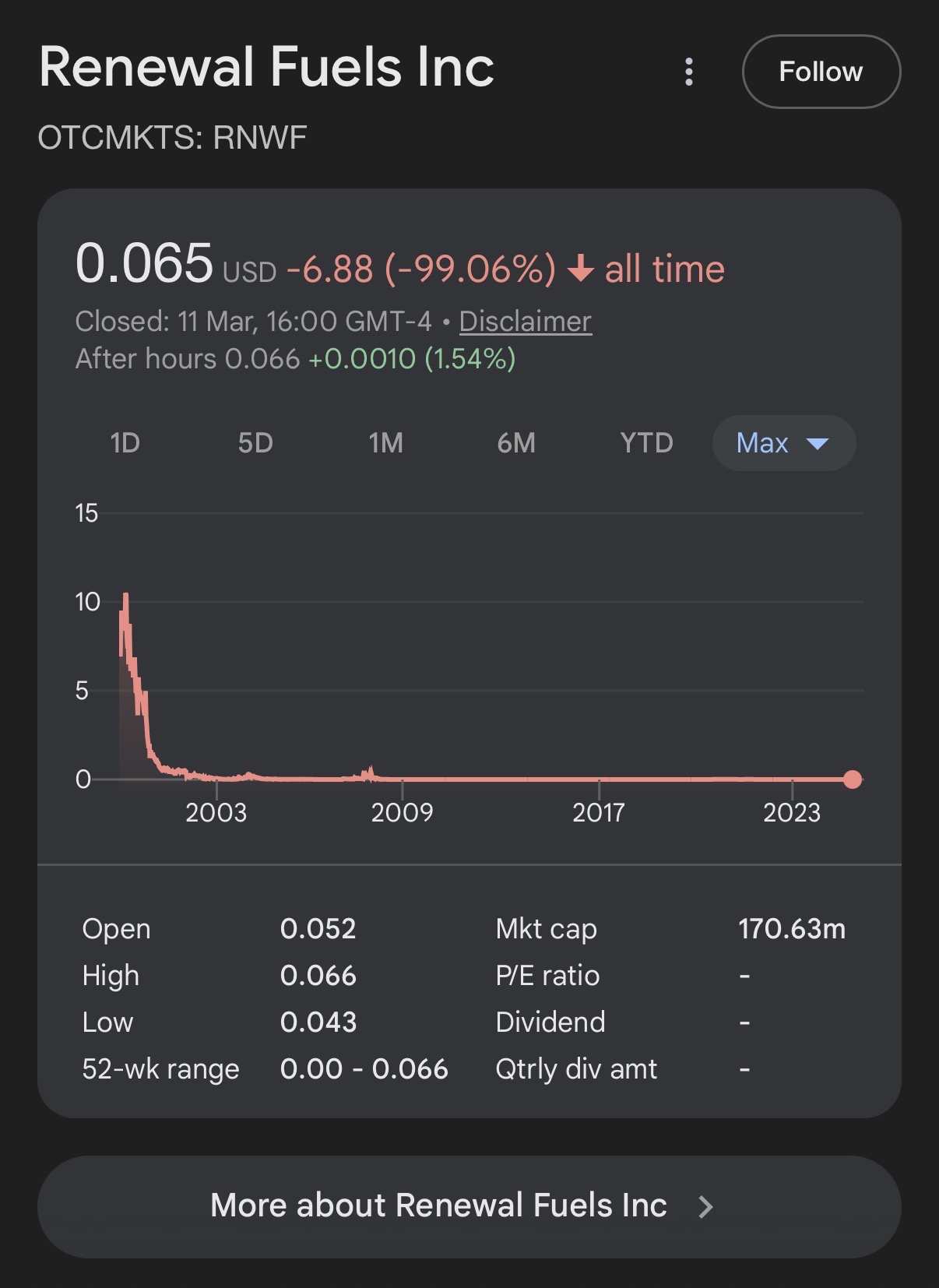The image size is (939, 1288).
Task: Select the 5D chart range
Action: 255,443
